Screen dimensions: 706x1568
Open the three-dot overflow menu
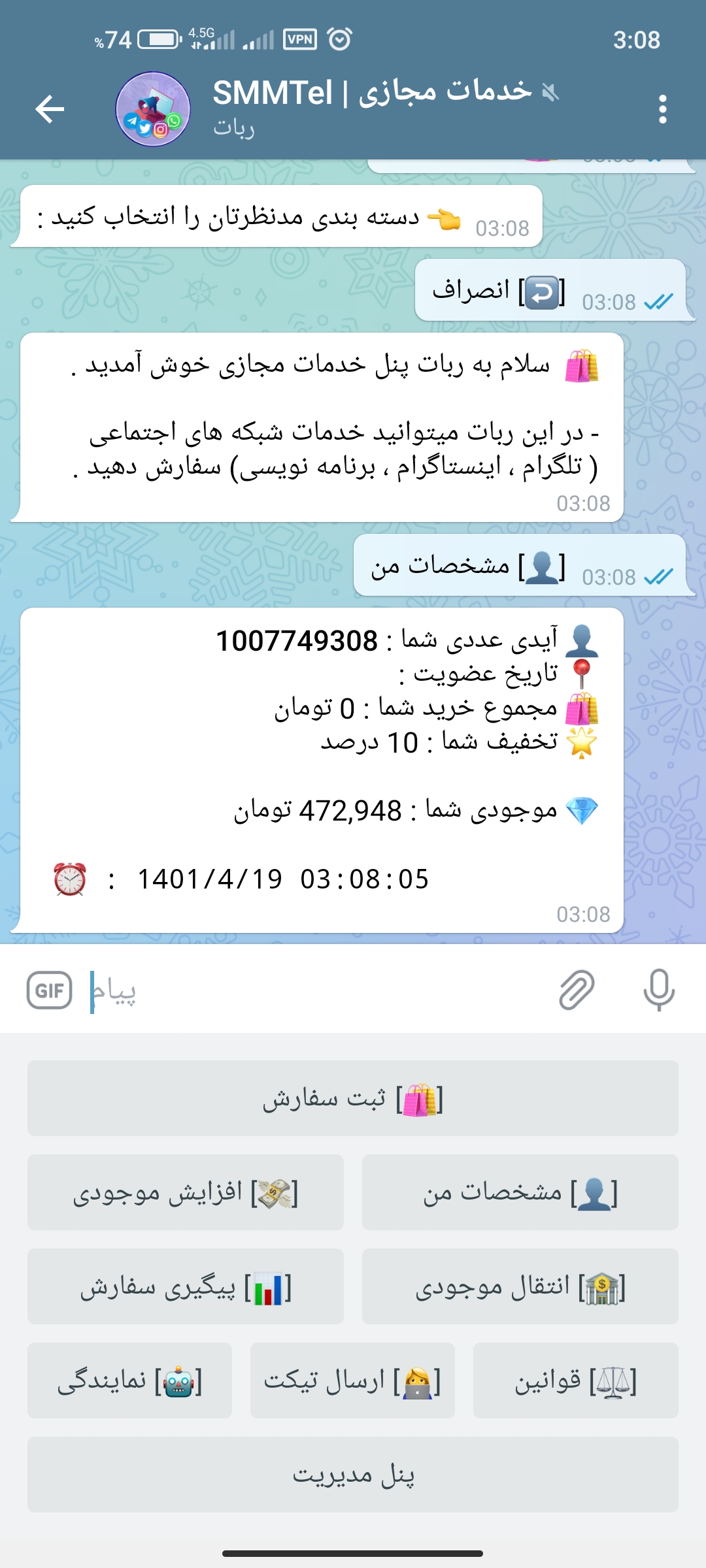pos(662,109)
